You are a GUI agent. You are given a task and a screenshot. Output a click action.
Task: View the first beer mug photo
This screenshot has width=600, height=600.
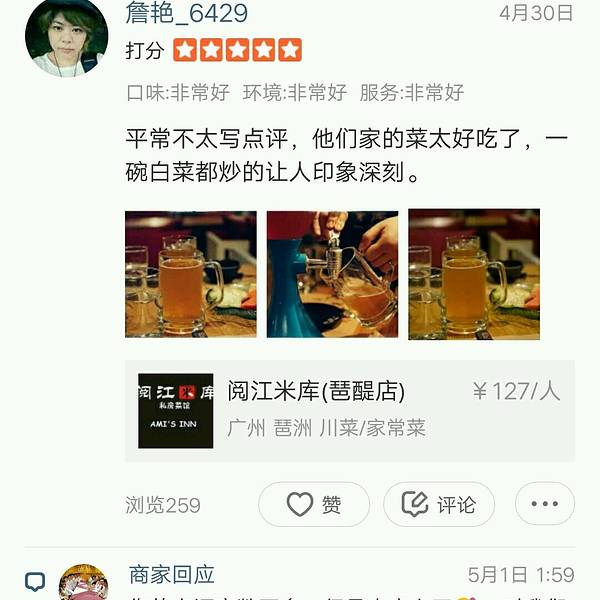pos(190,273)
